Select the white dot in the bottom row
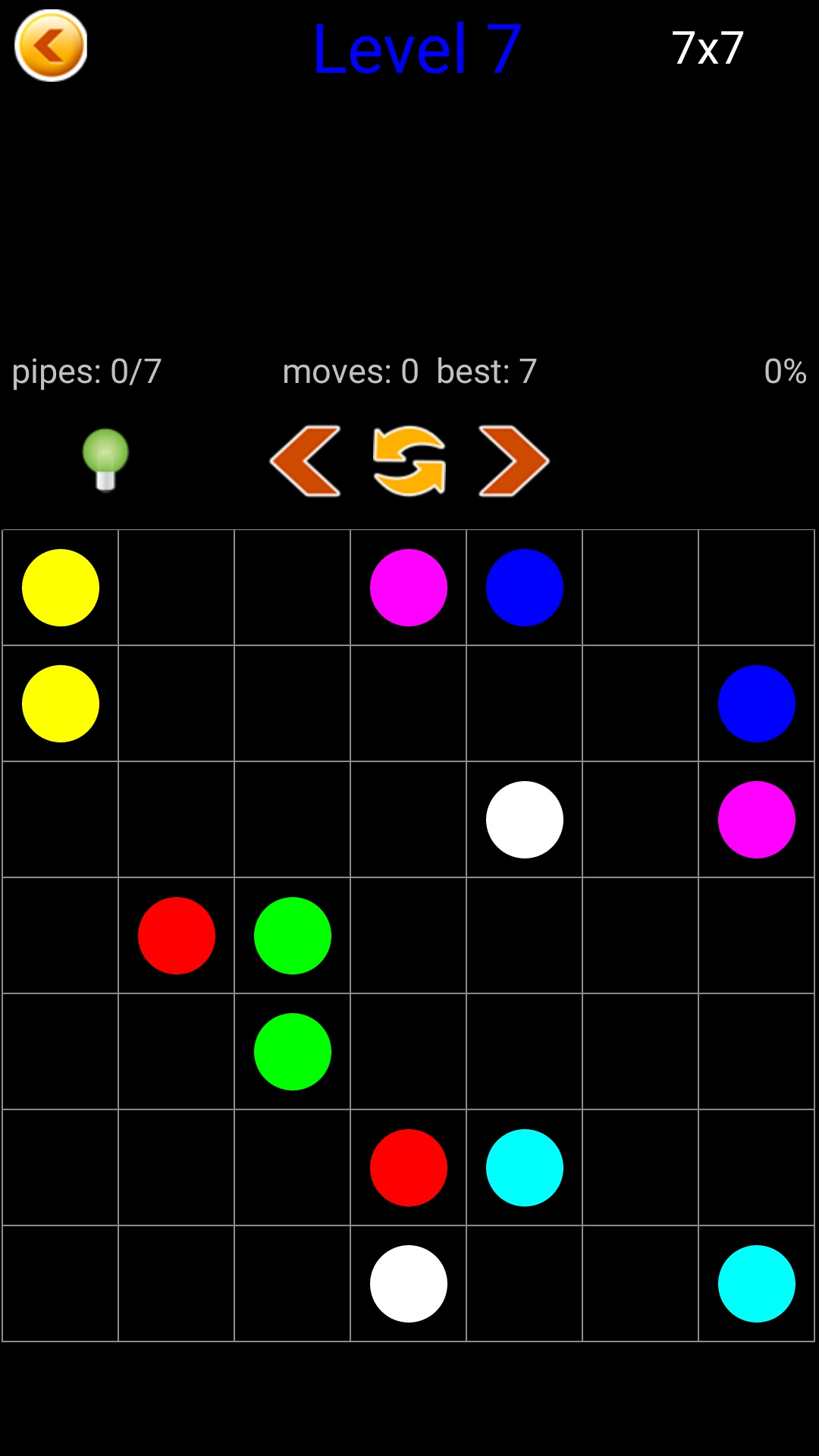The width and height of the screenshot is (819, 1456). click(x=409, y=1284)
